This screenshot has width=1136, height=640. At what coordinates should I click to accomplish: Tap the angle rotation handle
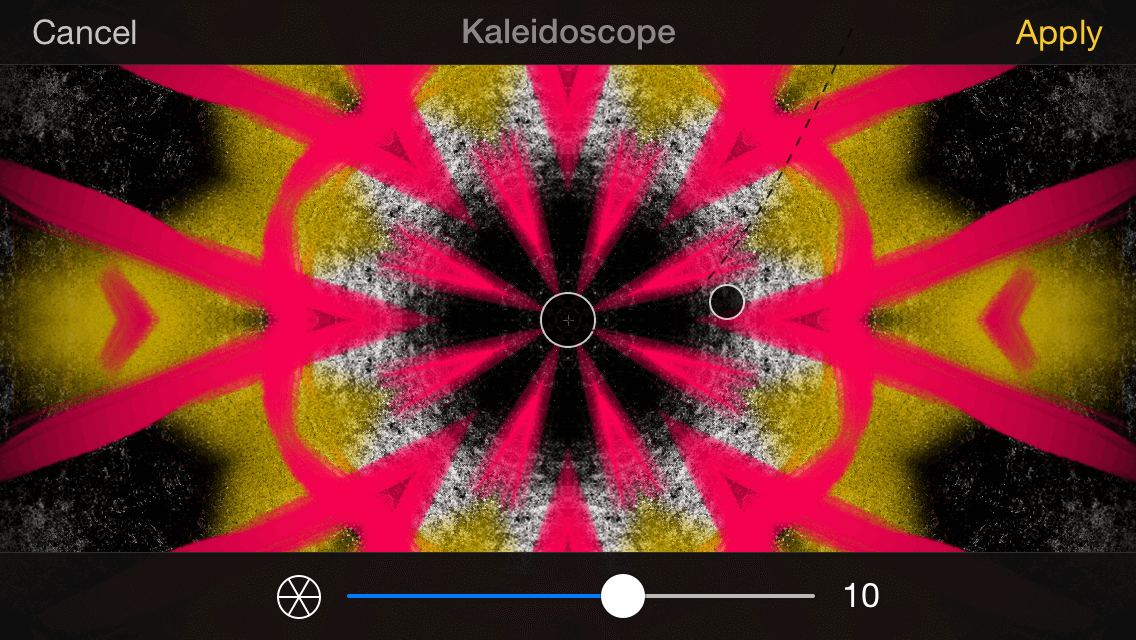[x=727, y=301]
